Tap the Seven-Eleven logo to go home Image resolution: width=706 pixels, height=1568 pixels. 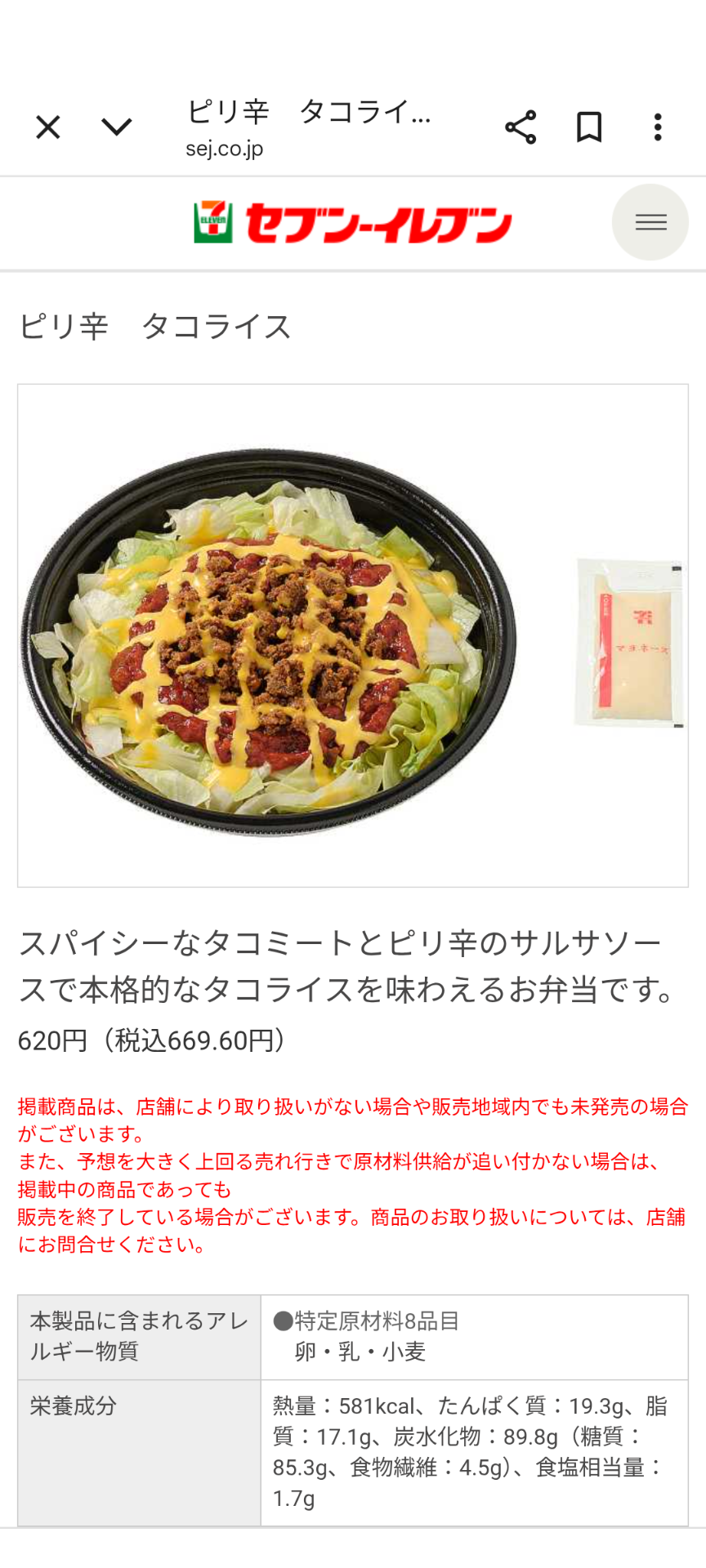(353, 223)
